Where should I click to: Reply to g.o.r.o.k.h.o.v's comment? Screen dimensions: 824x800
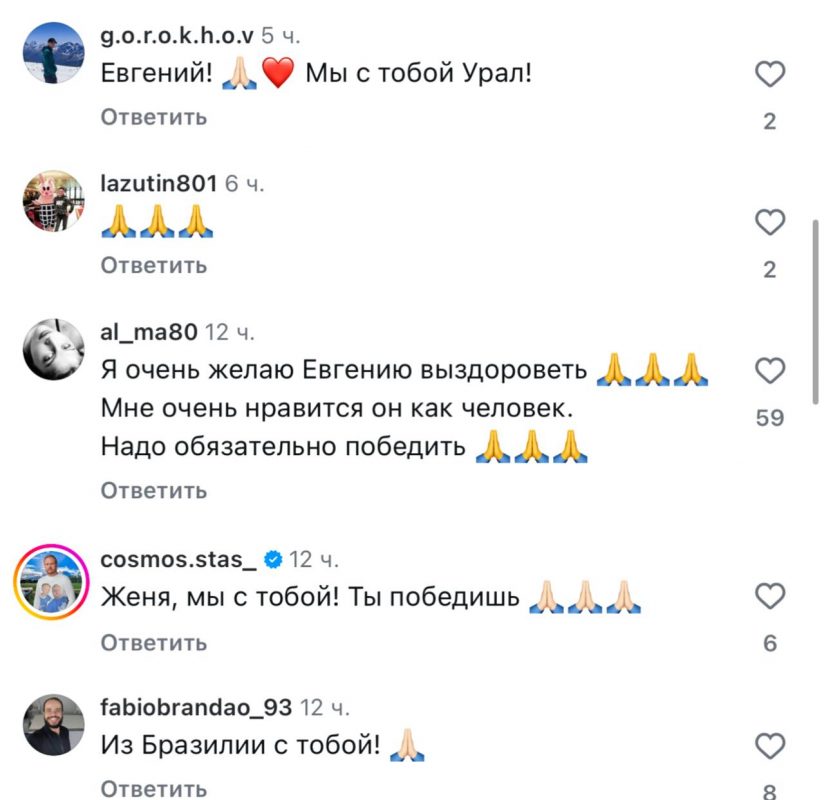(x=154, y=117)
